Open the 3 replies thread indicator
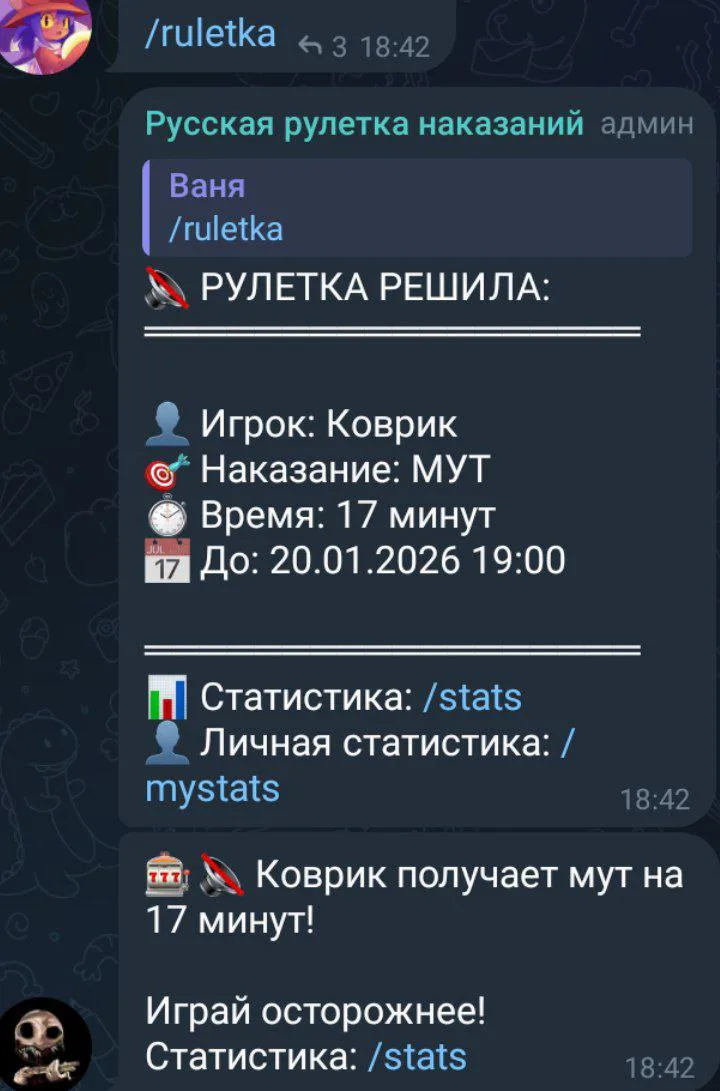The height and width of the screenshot is (1091, 720). [x=322, y=47]
